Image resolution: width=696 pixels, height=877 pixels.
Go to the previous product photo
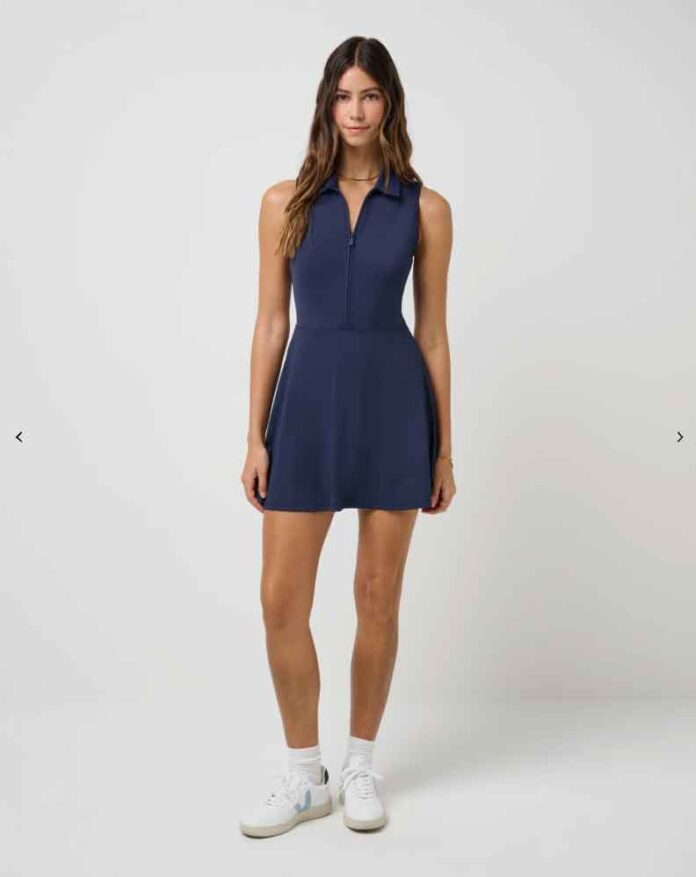pyautogui.click(x=18, y=437)
